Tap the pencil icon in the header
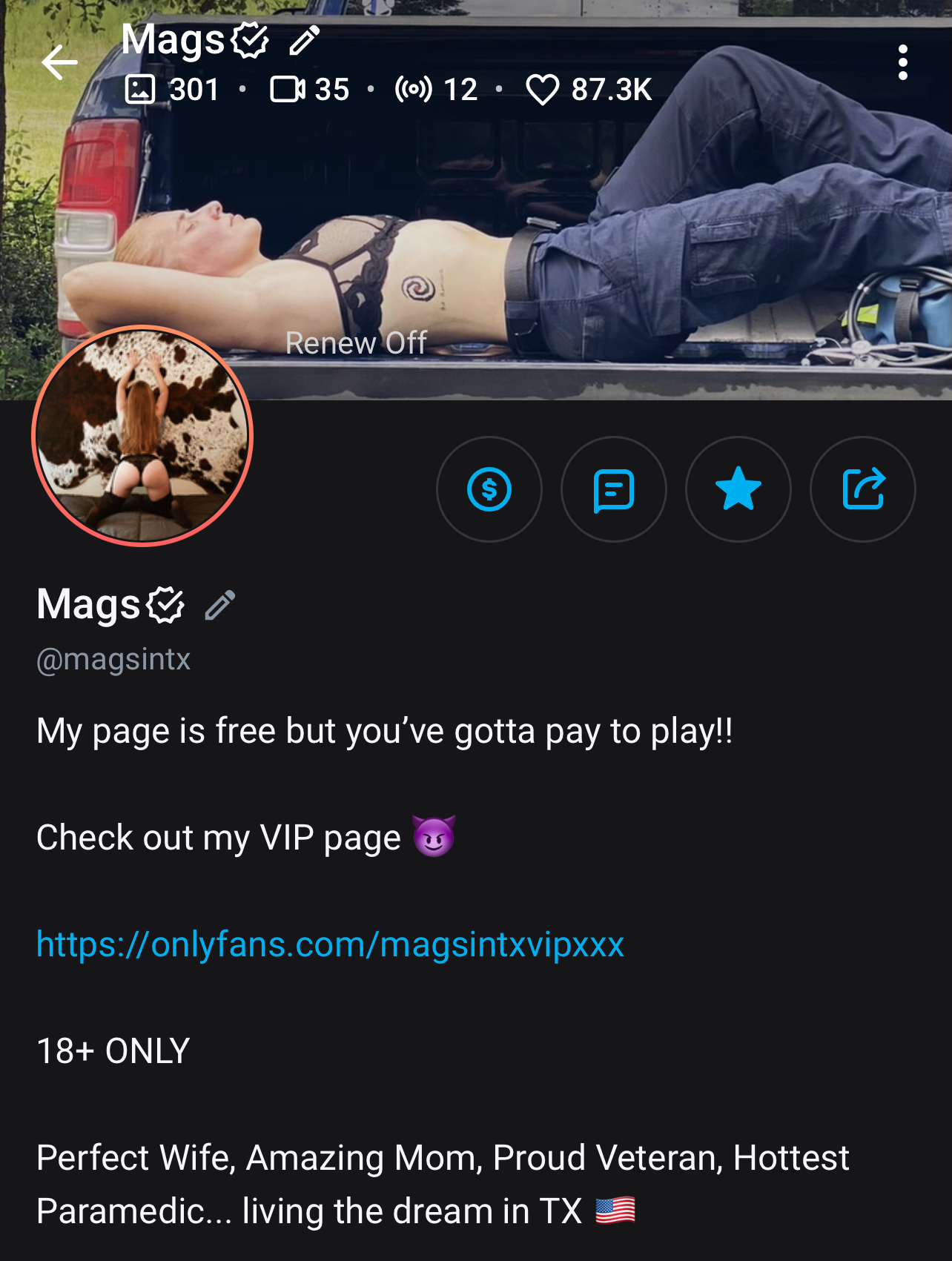 (x=304, y=40)
